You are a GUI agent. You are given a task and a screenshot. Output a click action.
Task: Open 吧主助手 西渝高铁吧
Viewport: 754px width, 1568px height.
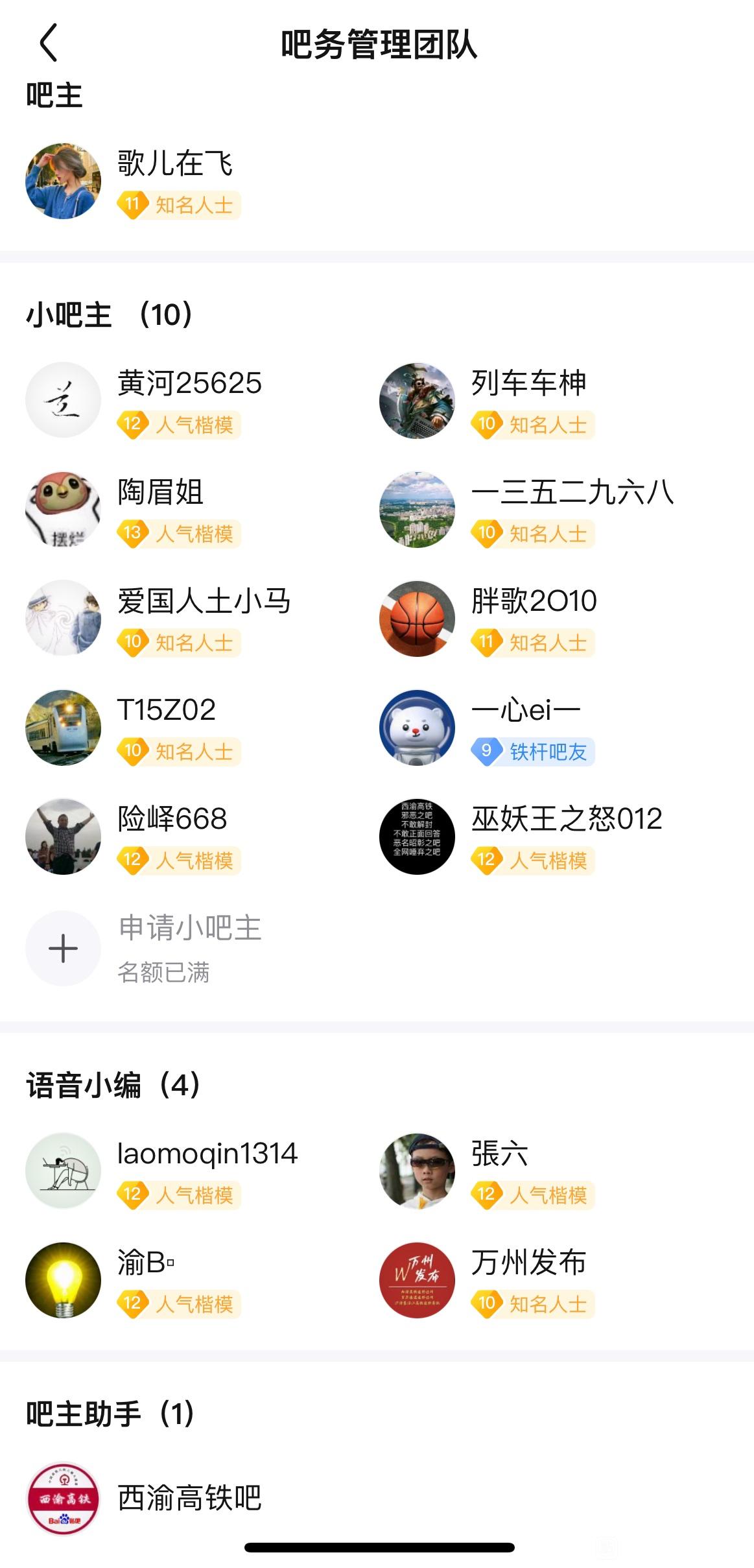pyautogui.click(x=64, y=1498)
